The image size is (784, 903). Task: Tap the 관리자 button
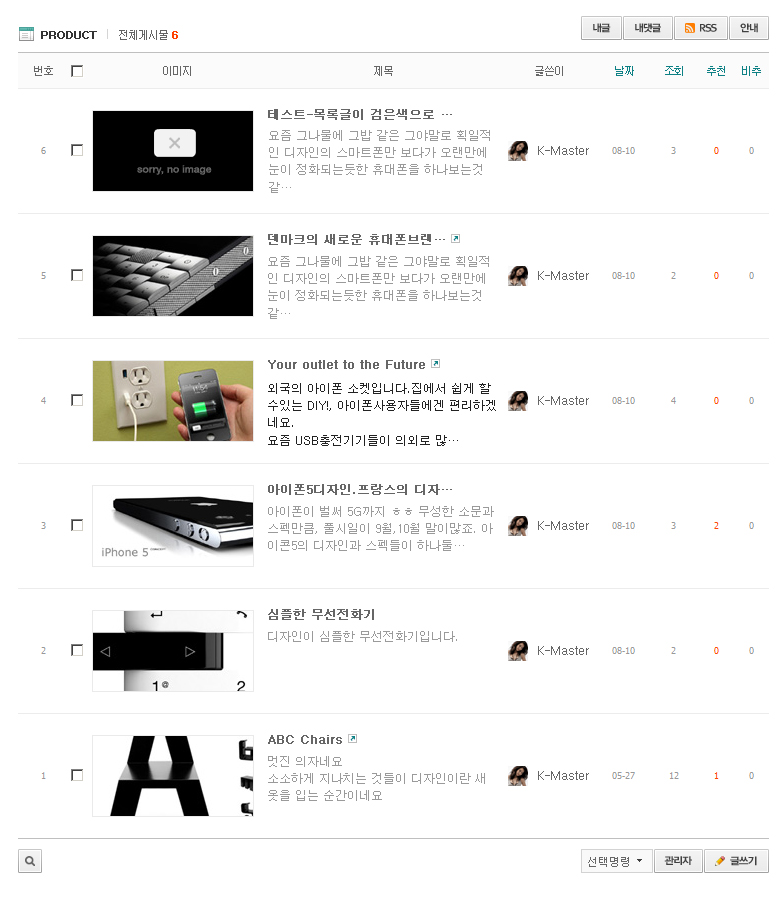coord(678,861)
